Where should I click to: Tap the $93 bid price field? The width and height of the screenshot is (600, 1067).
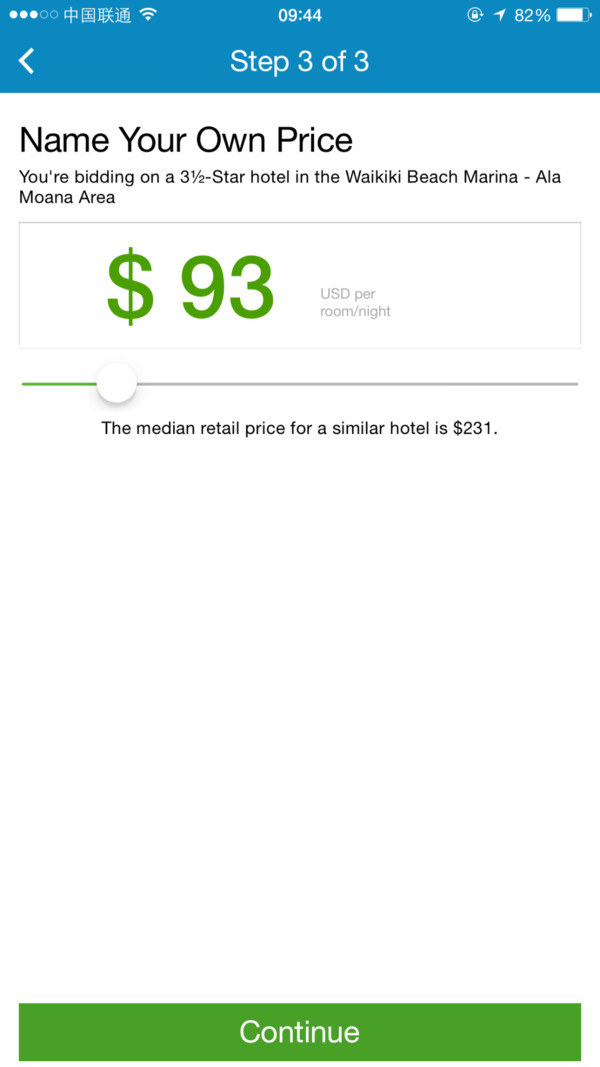(190, 287)
